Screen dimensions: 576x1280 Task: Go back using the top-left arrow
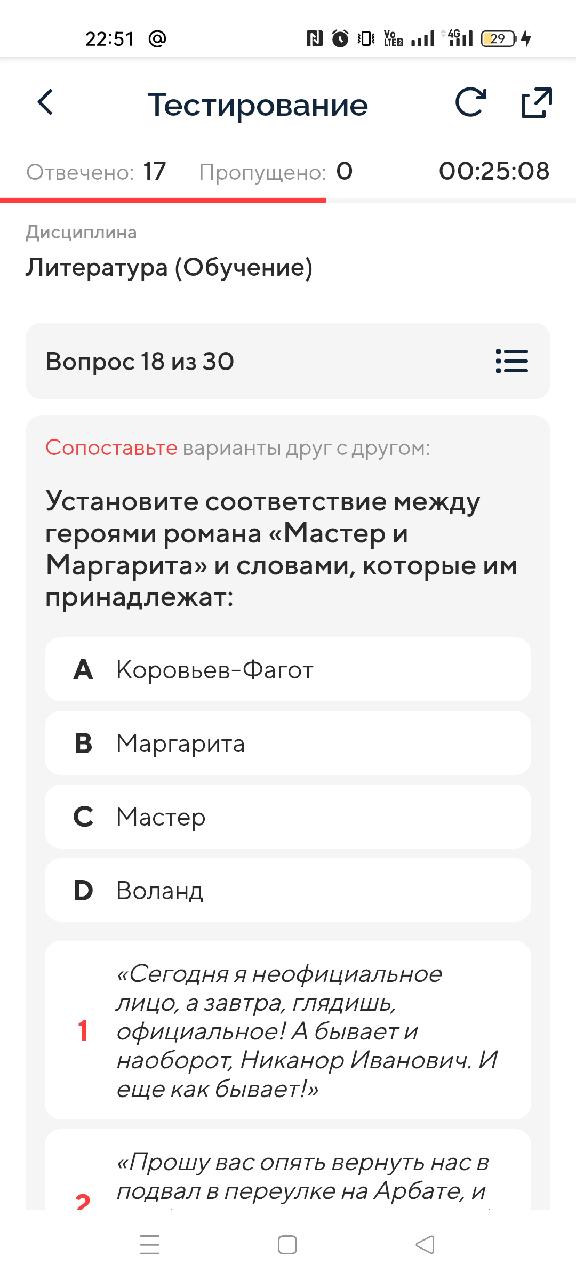point(45,102)
